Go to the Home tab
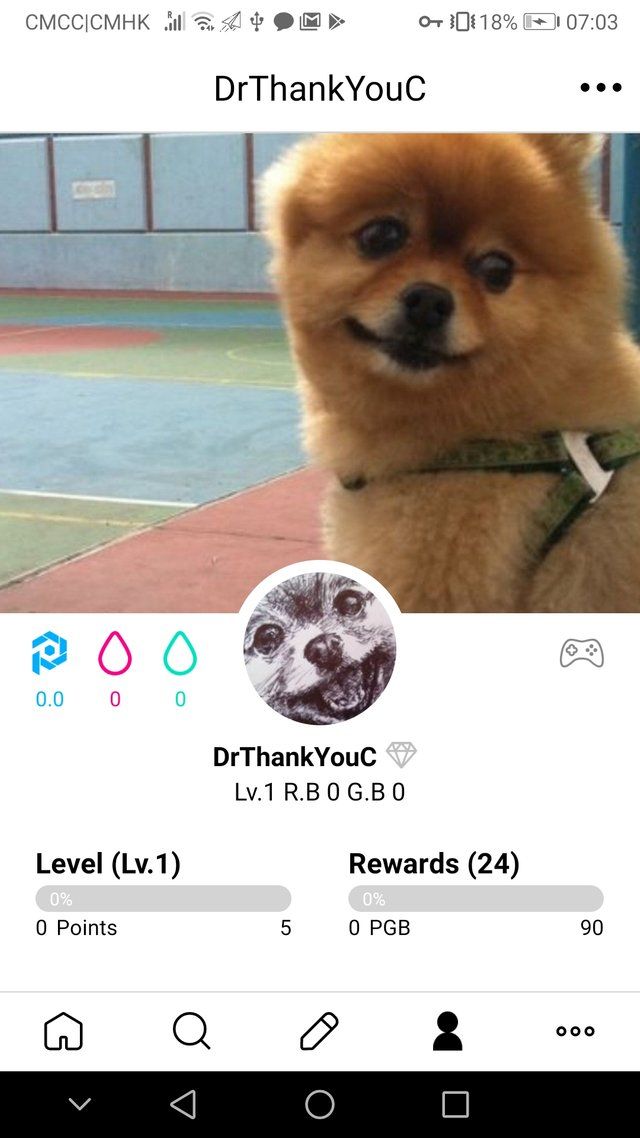This screenshot has height=1138, width=640. tap(63, 1030)
